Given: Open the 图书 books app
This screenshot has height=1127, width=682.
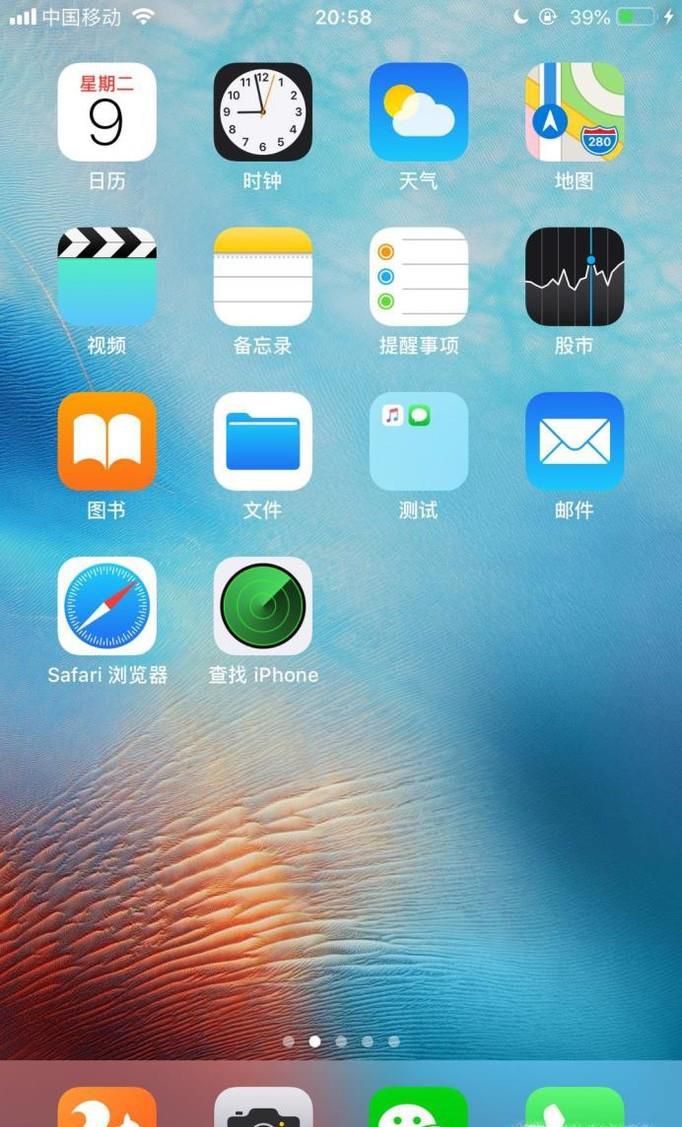Looking at the screenshot, I should pos(107,441).
